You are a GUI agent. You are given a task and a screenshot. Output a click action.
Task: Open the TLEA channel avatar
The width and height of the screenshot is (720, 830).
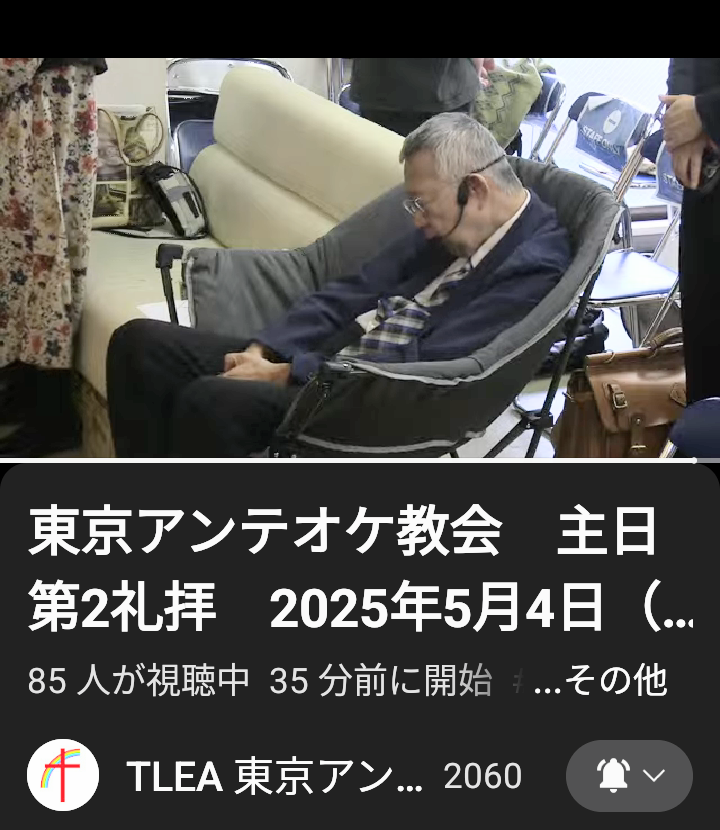(62, 775)
